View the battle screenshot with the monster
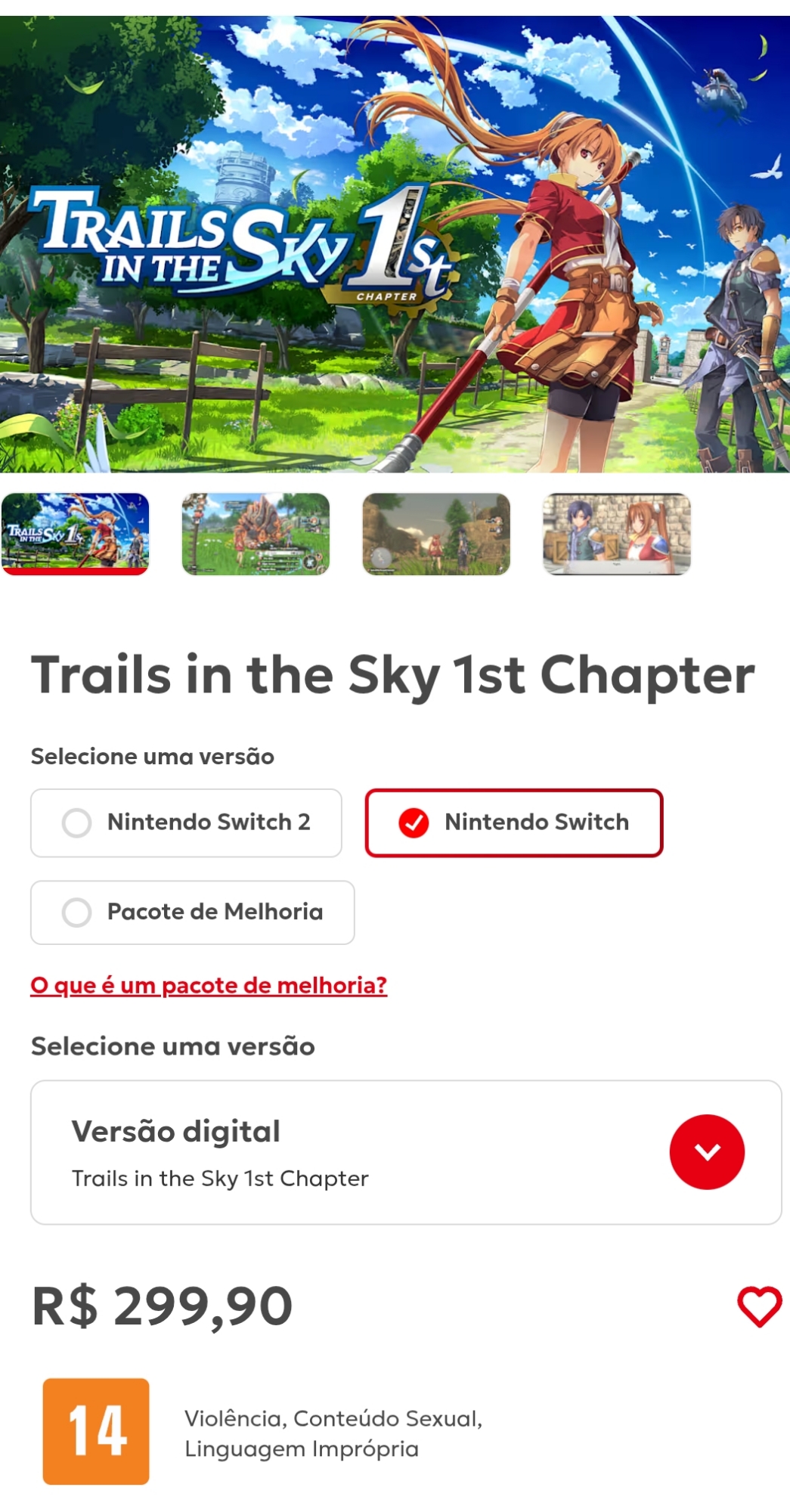Viewport: 790px width, 1512px height. point(256,534)
